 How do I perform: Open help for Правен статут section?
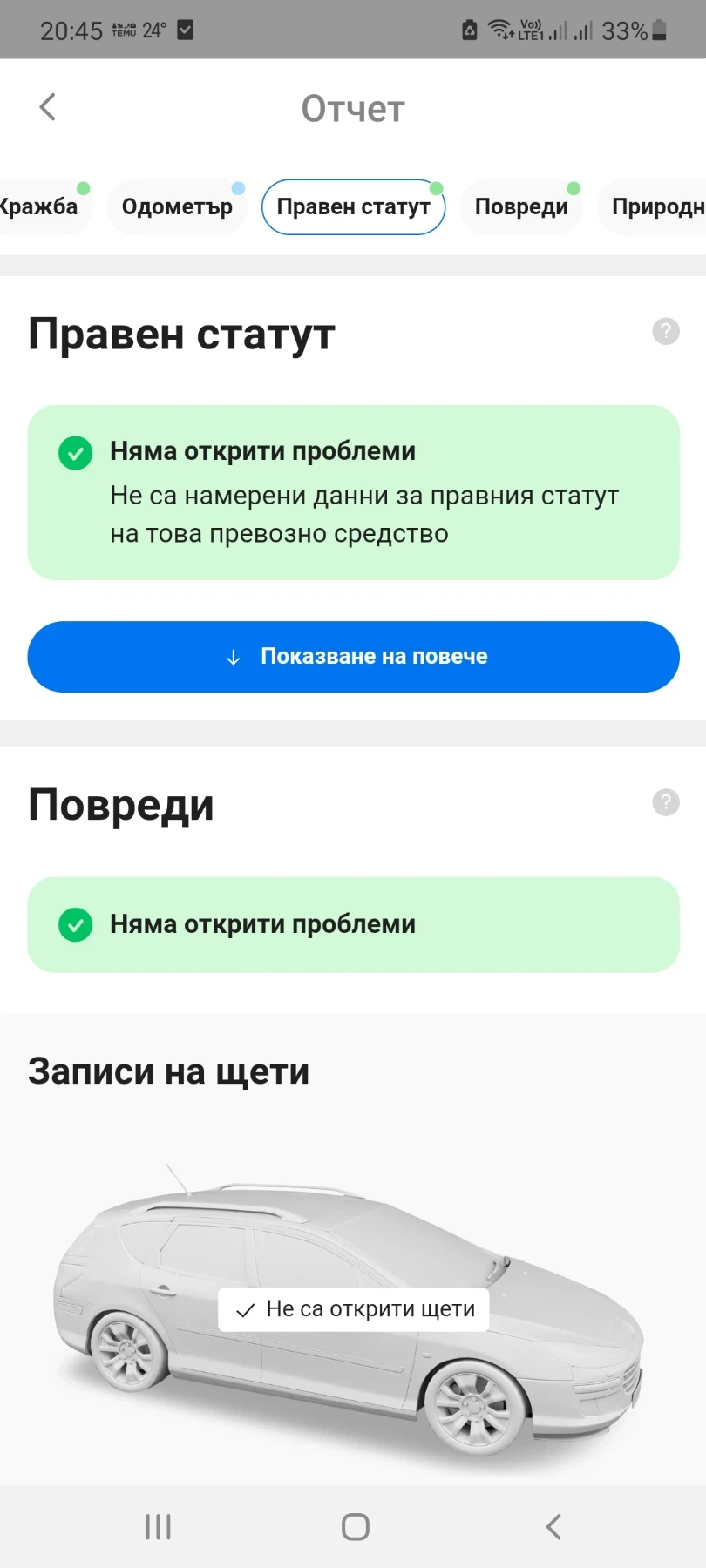point(666,331)
